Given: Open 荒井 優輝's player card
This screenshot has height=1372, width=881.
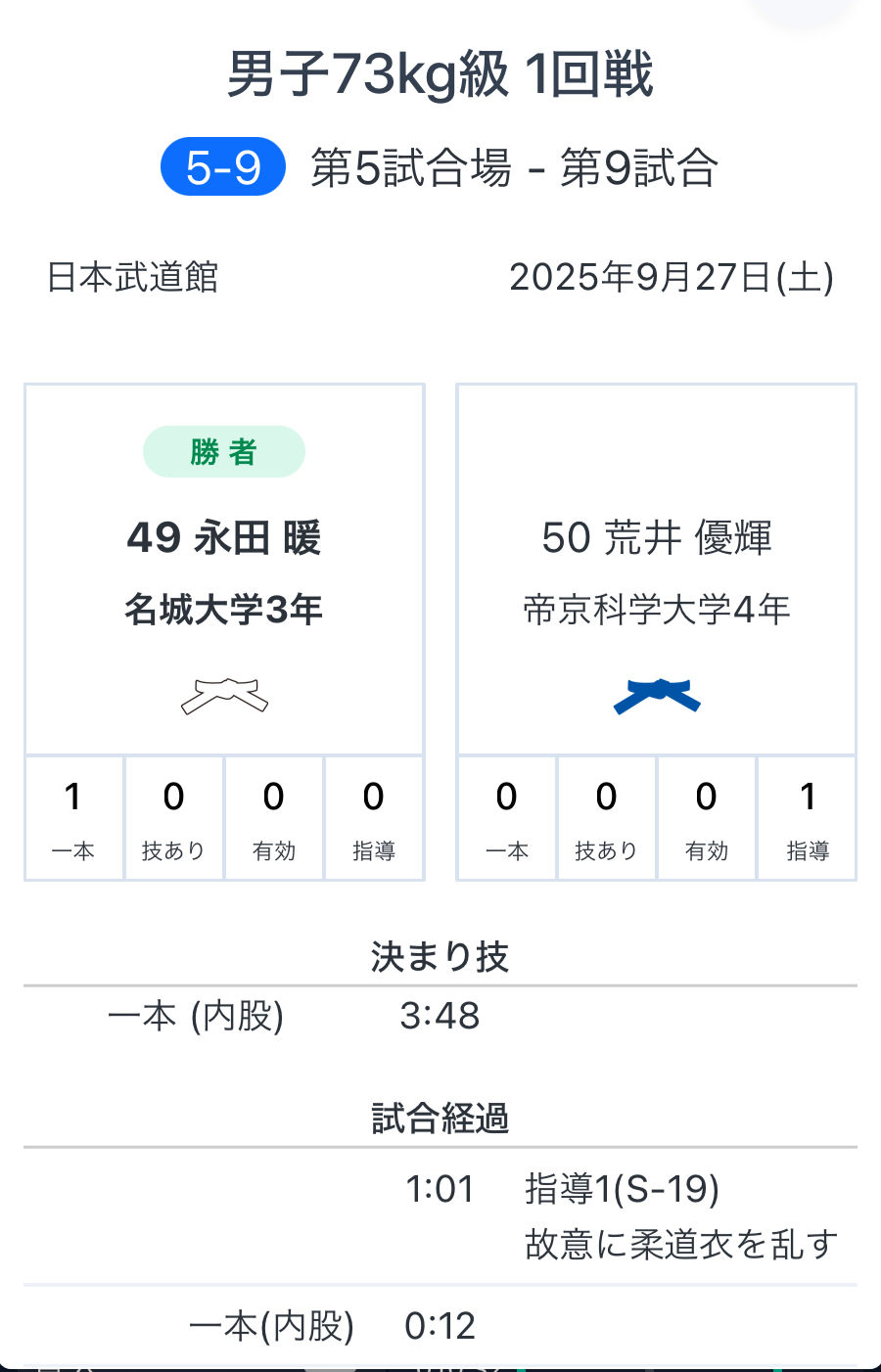Looking at the screenshot, I should click(656, 538).
